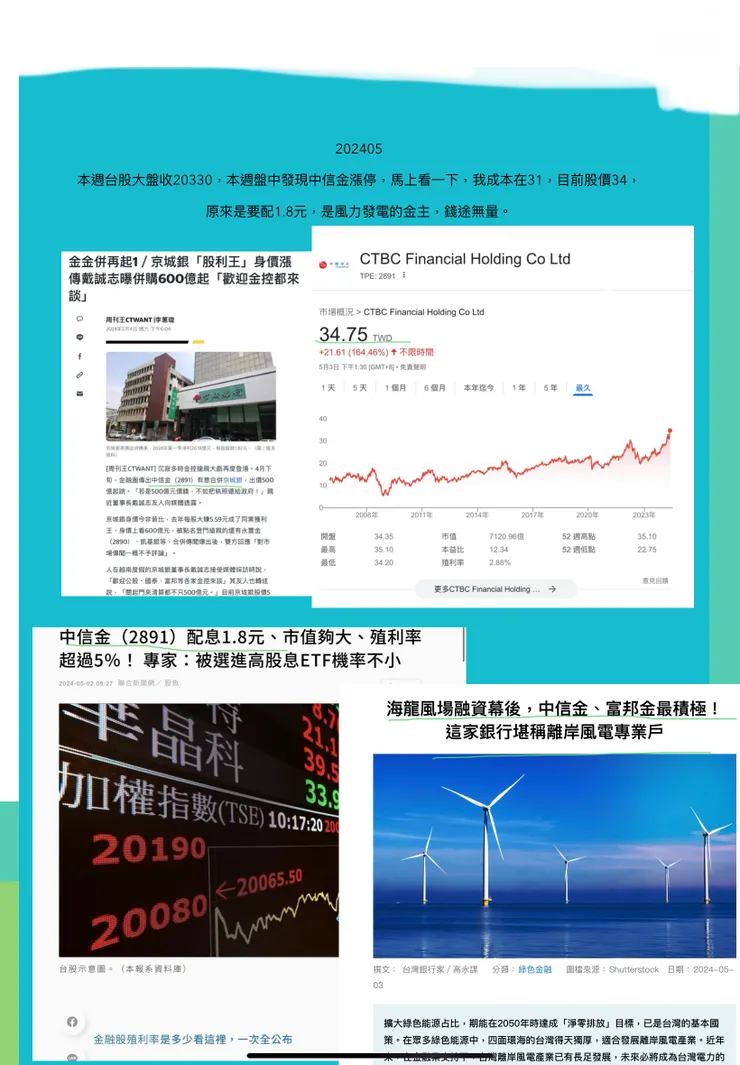Click the email share icon on the article sidebar

pos(80,393)
